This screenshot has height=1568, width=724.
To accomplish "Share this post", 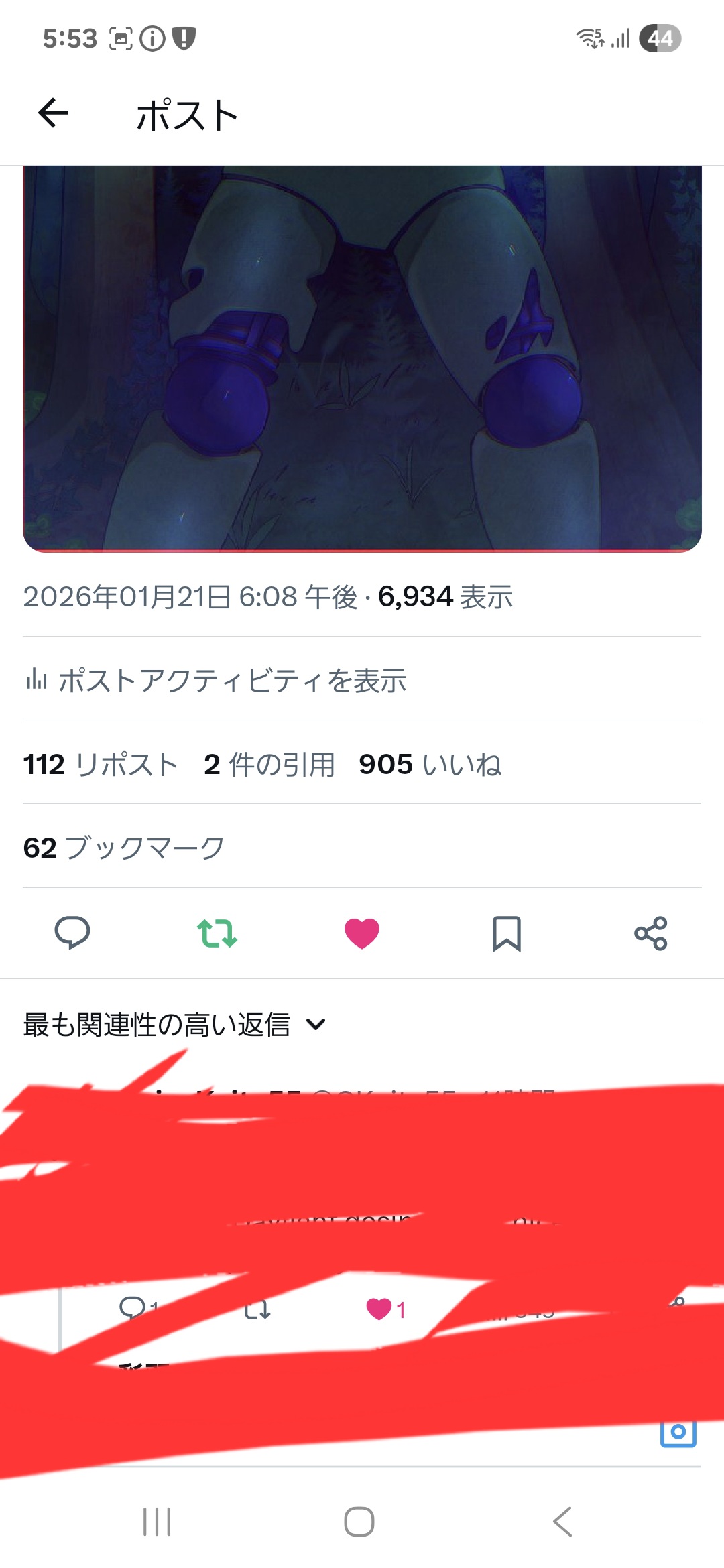I will click(x=651, y=933).
